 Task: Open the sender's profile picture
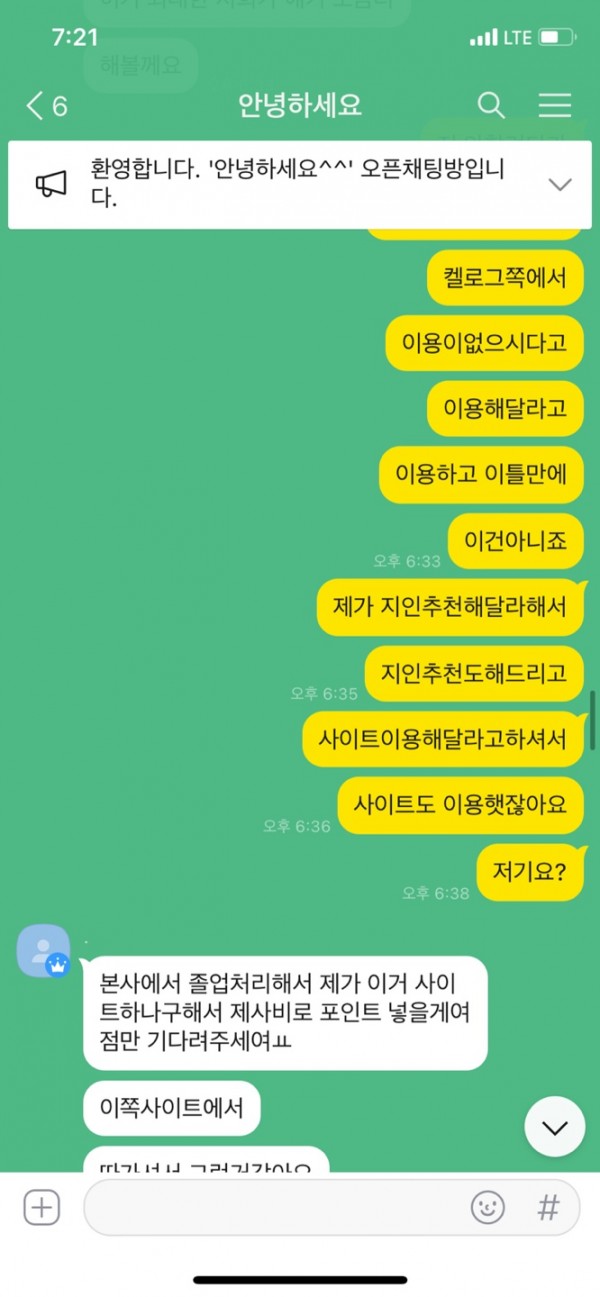(44, 951)
